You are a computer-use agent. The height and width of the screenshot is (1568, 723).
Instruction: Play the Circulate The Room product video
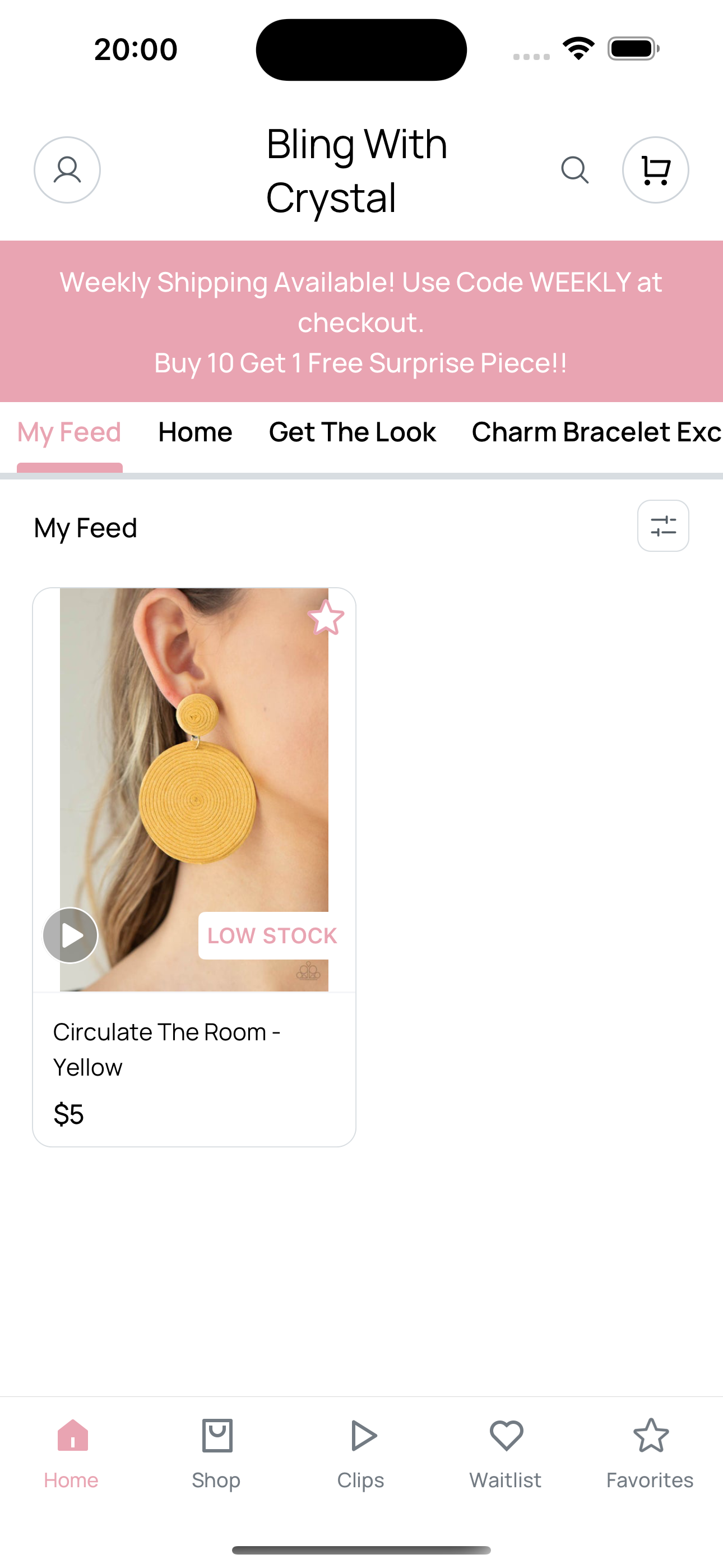click(x=71, y=935)
